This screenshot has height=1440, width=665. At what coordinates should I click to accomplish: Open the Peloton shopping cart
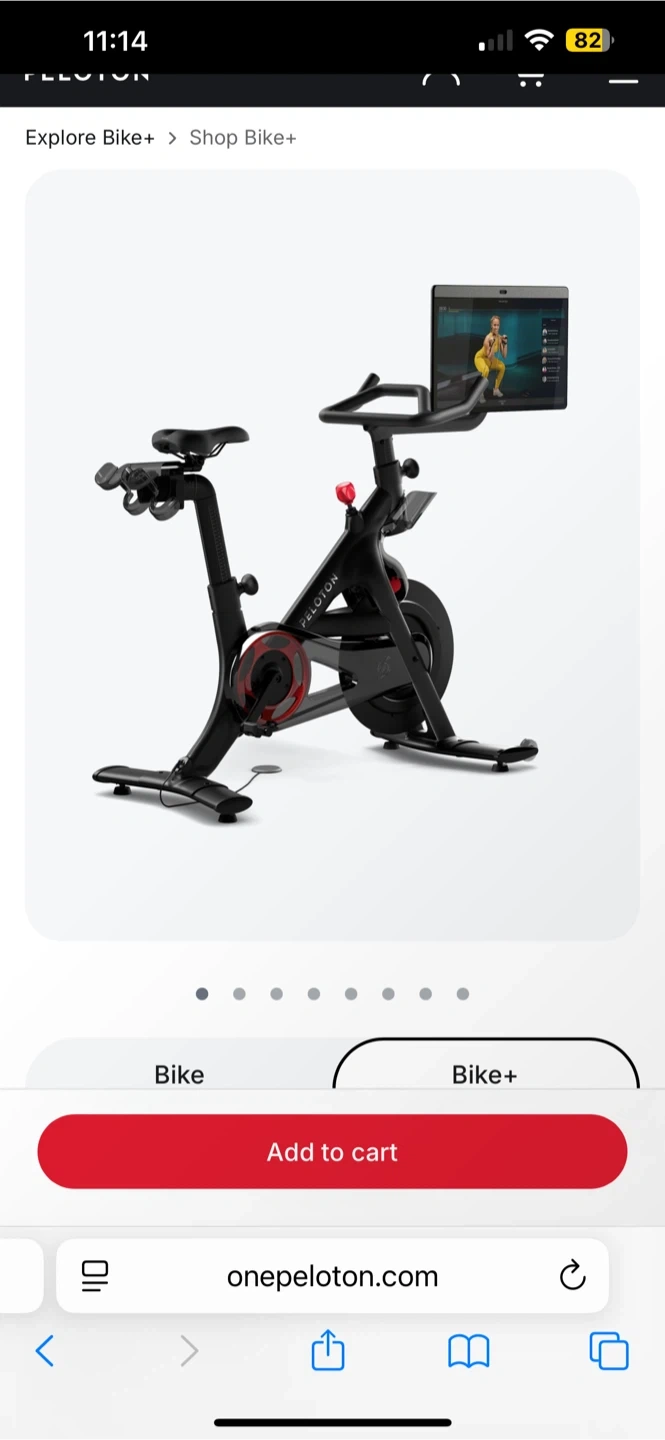coord(530,79)
